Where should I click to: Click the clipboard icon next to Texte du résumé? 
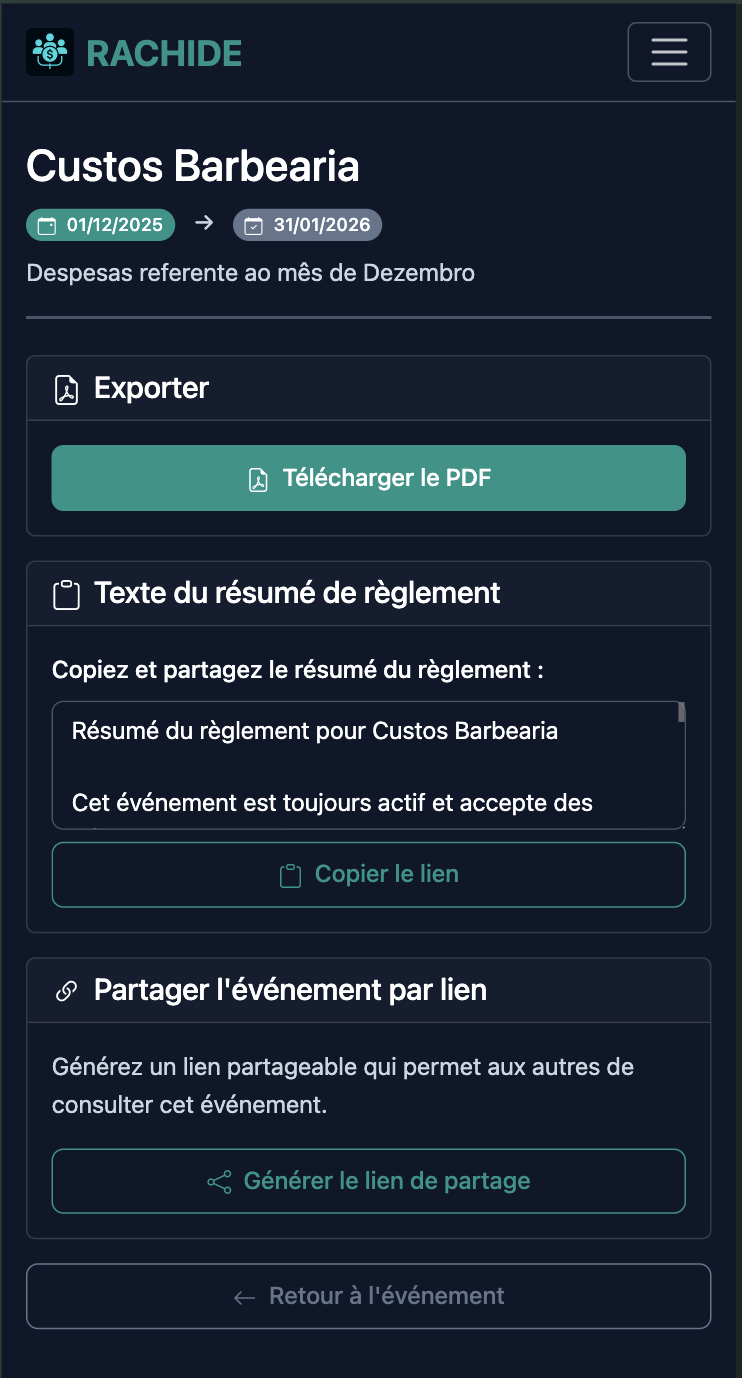coord(64,593)
